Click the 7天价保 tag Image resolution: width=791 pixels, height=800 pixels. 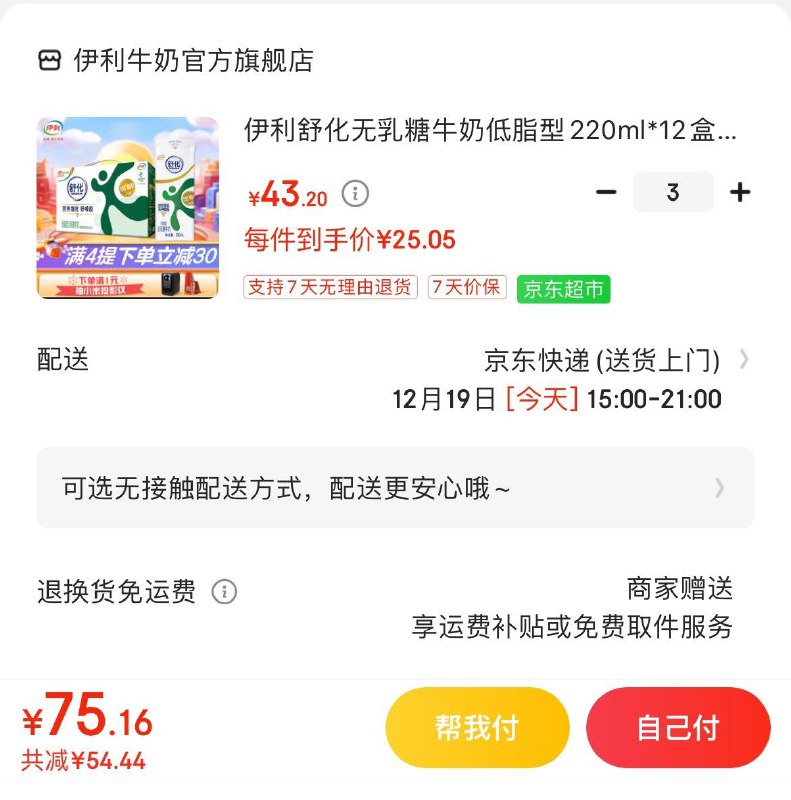click(x=464, y=285)
